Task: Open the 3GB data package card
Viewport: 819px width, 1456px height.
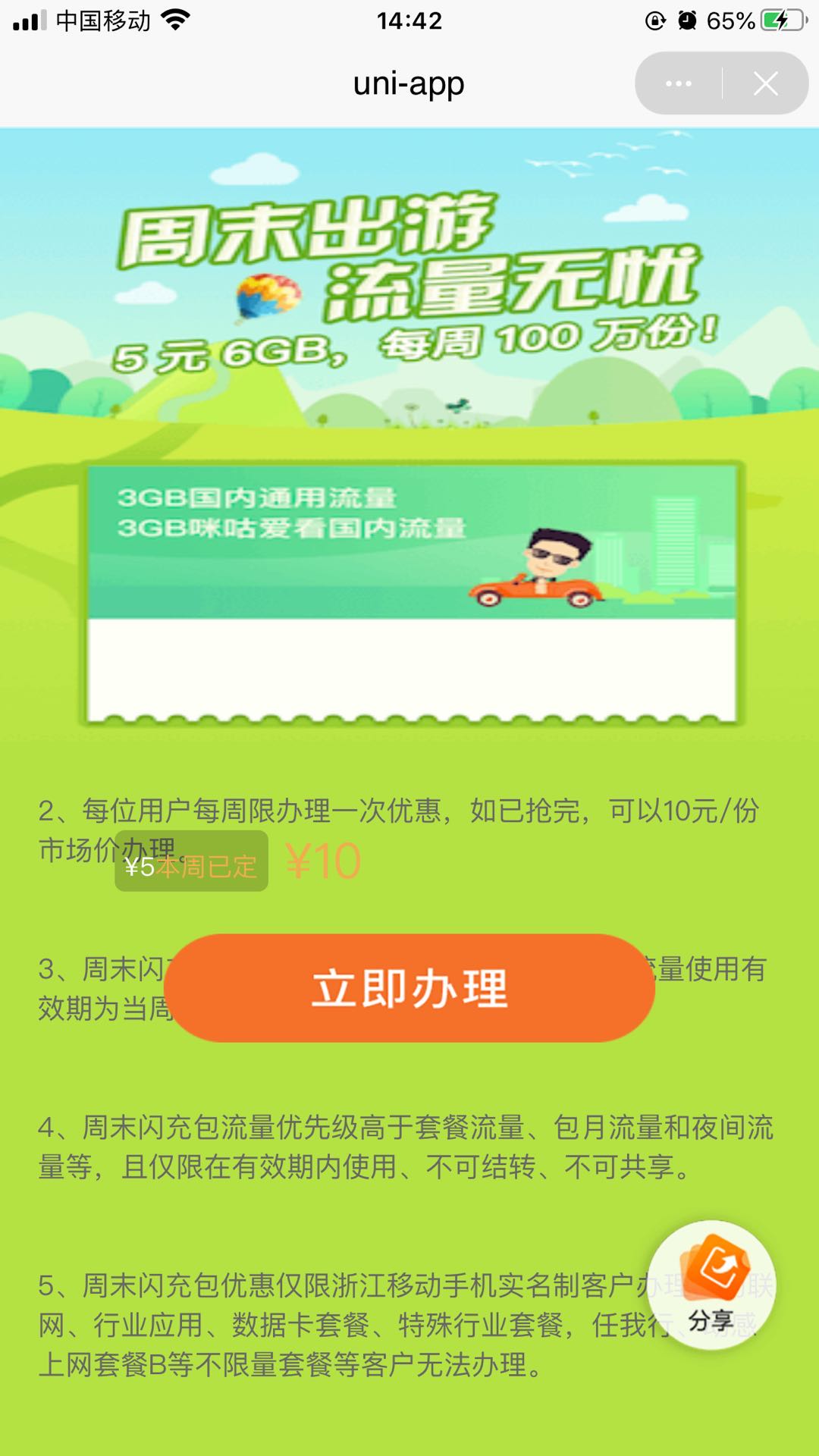Action: [x=412, y=591]
